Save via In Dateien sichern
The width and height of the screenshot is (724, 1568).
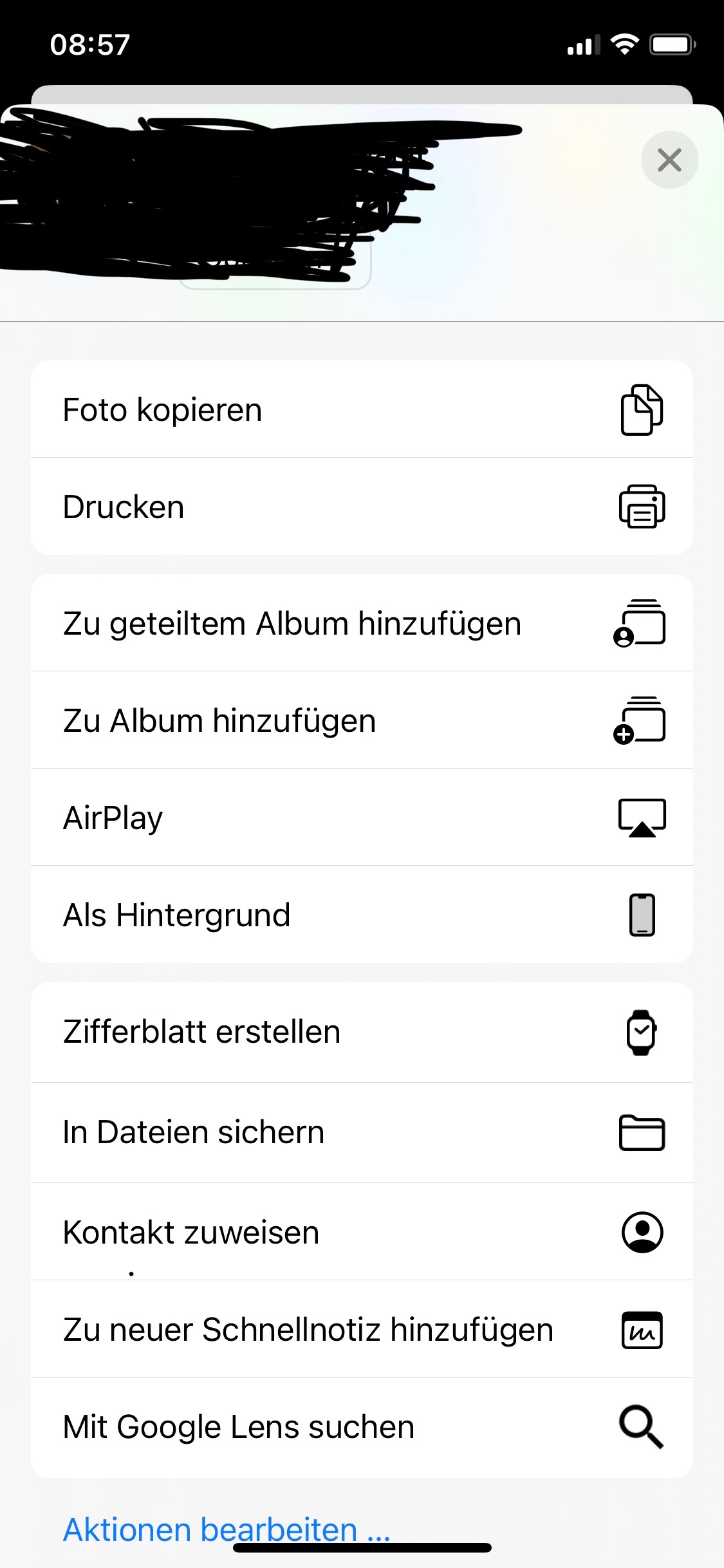coord(362,1132)
